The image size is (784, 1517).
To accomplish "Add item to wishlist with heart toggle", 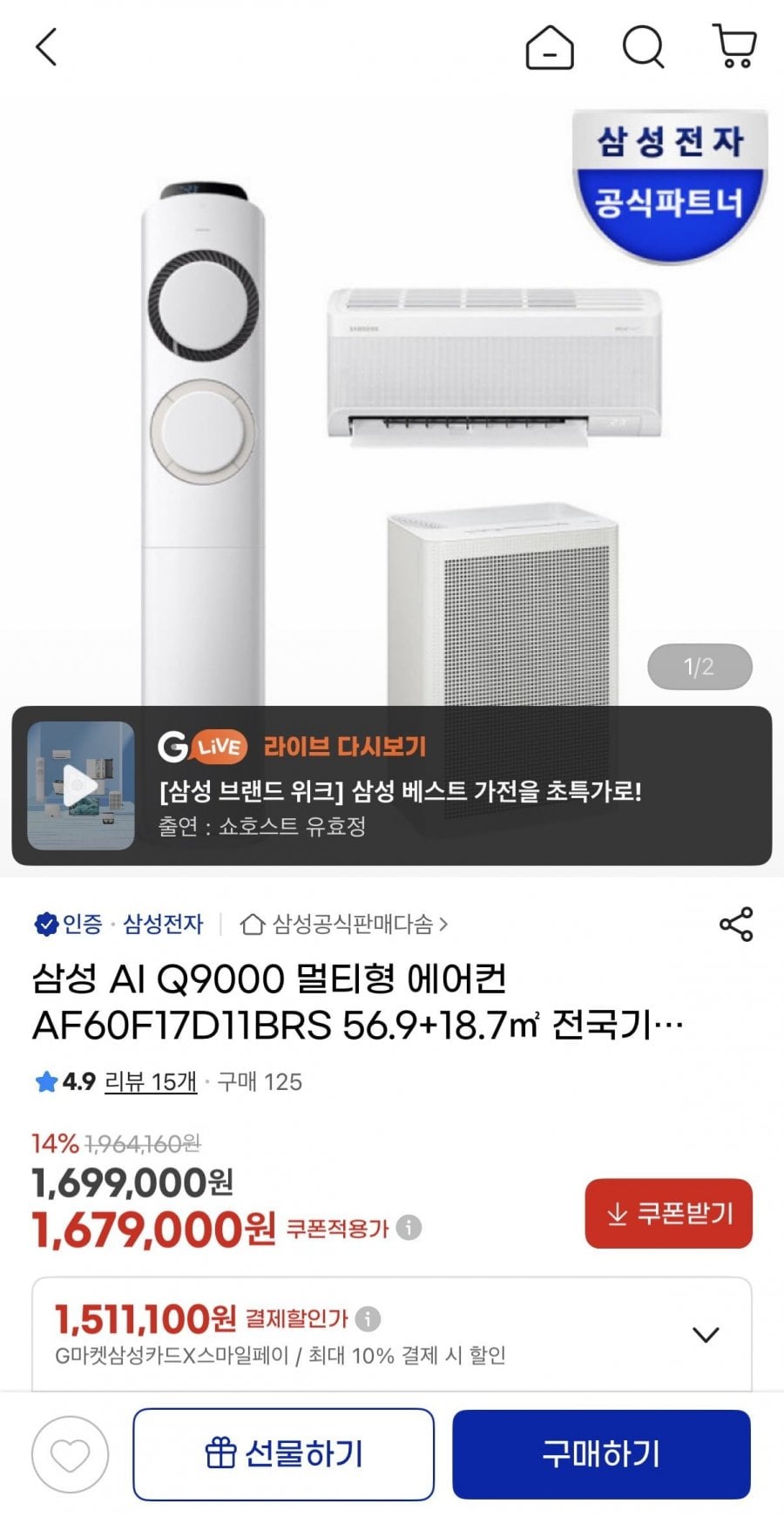I will [x=70, y=1455].
